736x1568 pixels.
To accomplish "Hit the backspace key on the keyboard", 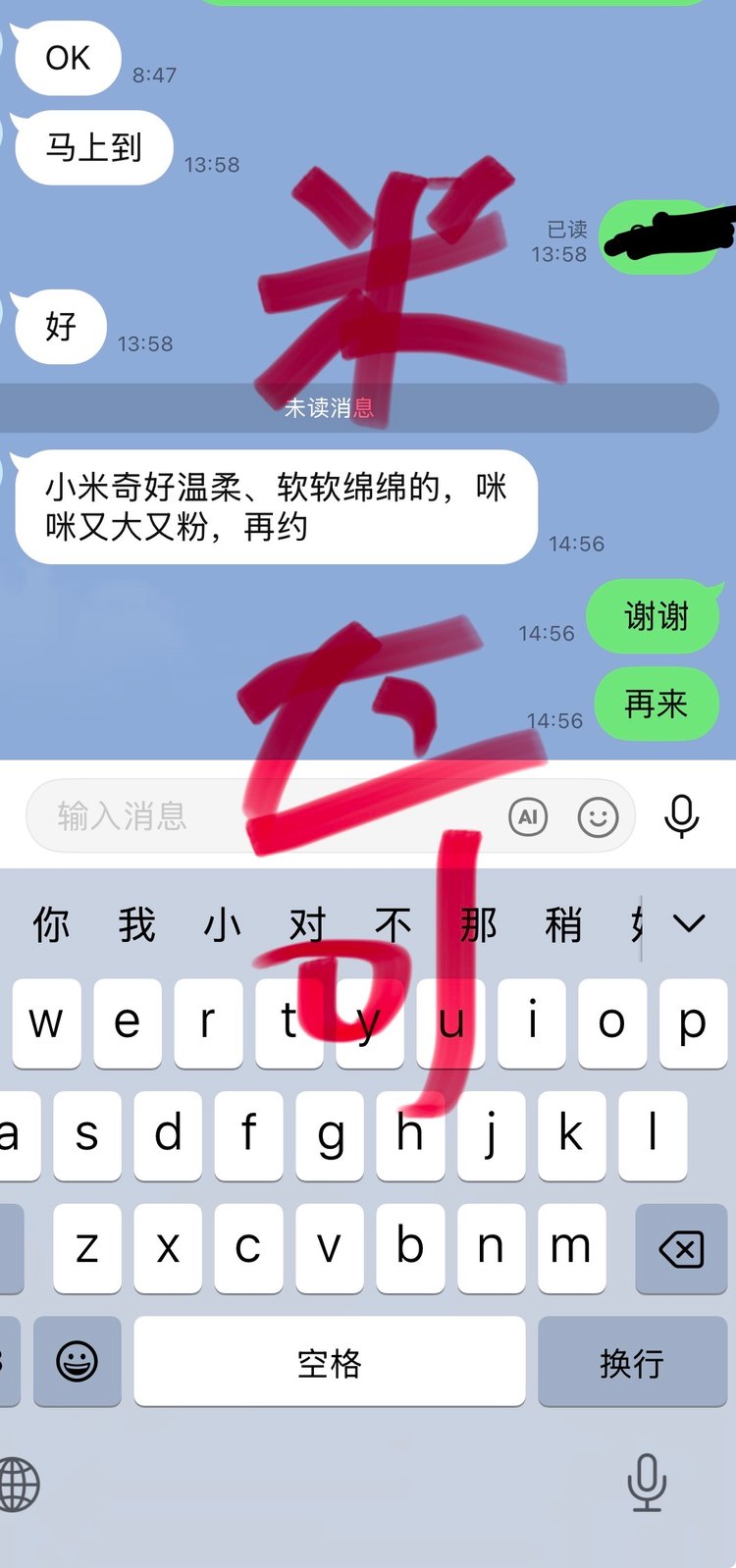I will click(x=680, y=1248).
